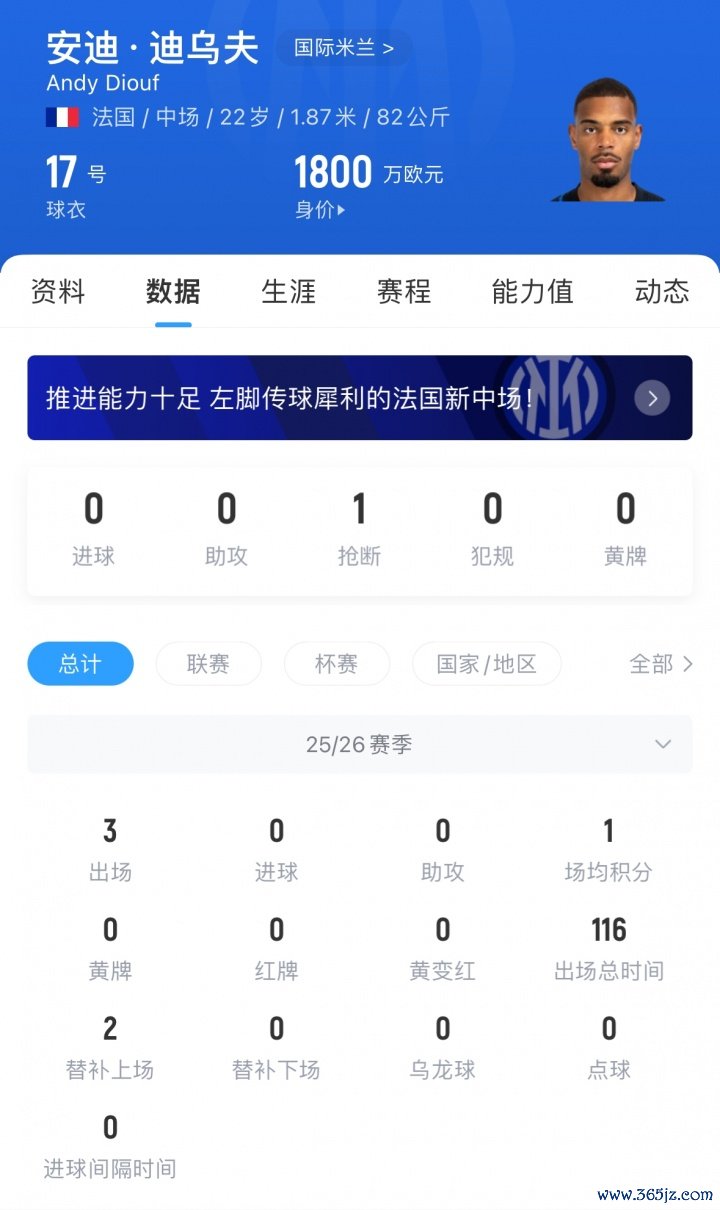
Task: Switch to the 资料 tab
Action: coord(58,292)
